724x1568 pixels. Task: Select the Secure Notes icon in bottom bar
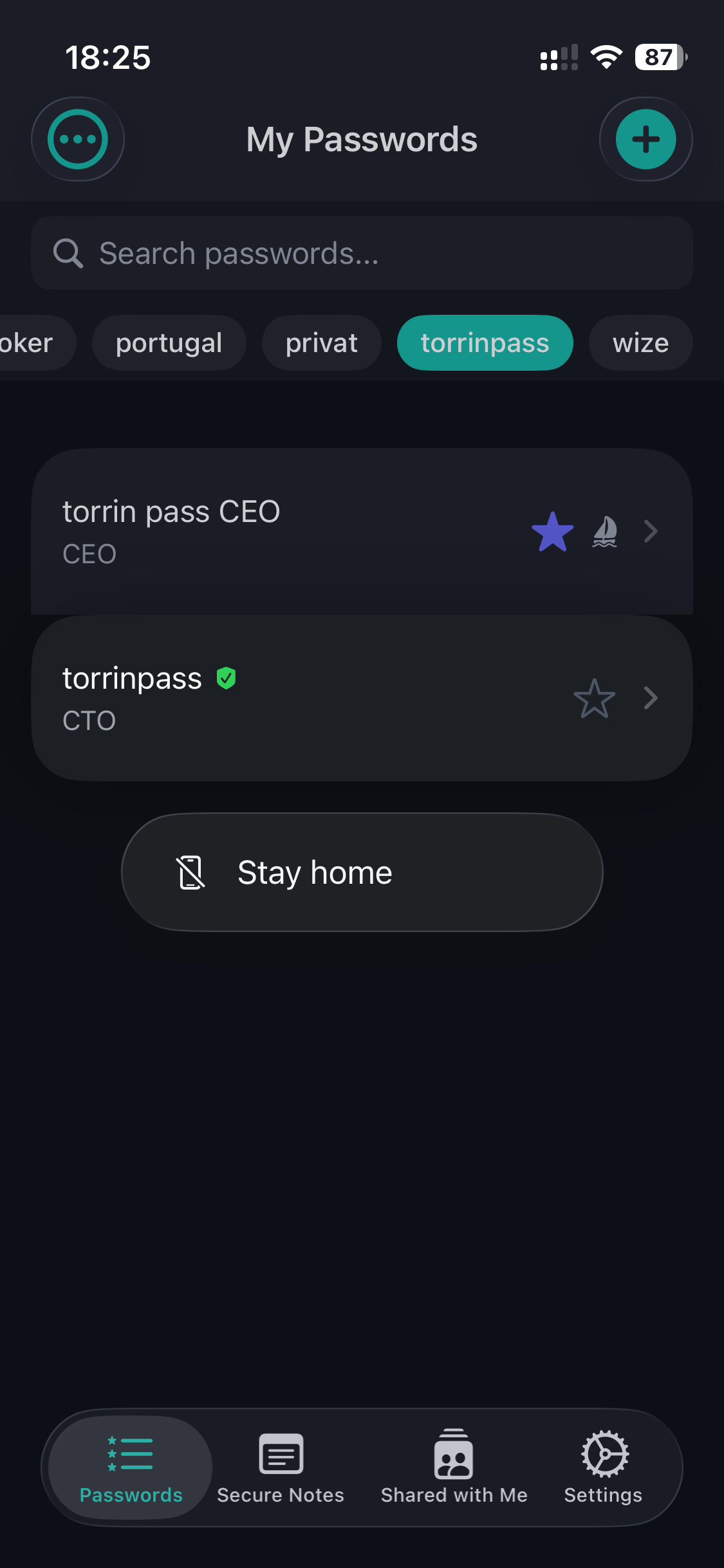(x=280, y=1453)
